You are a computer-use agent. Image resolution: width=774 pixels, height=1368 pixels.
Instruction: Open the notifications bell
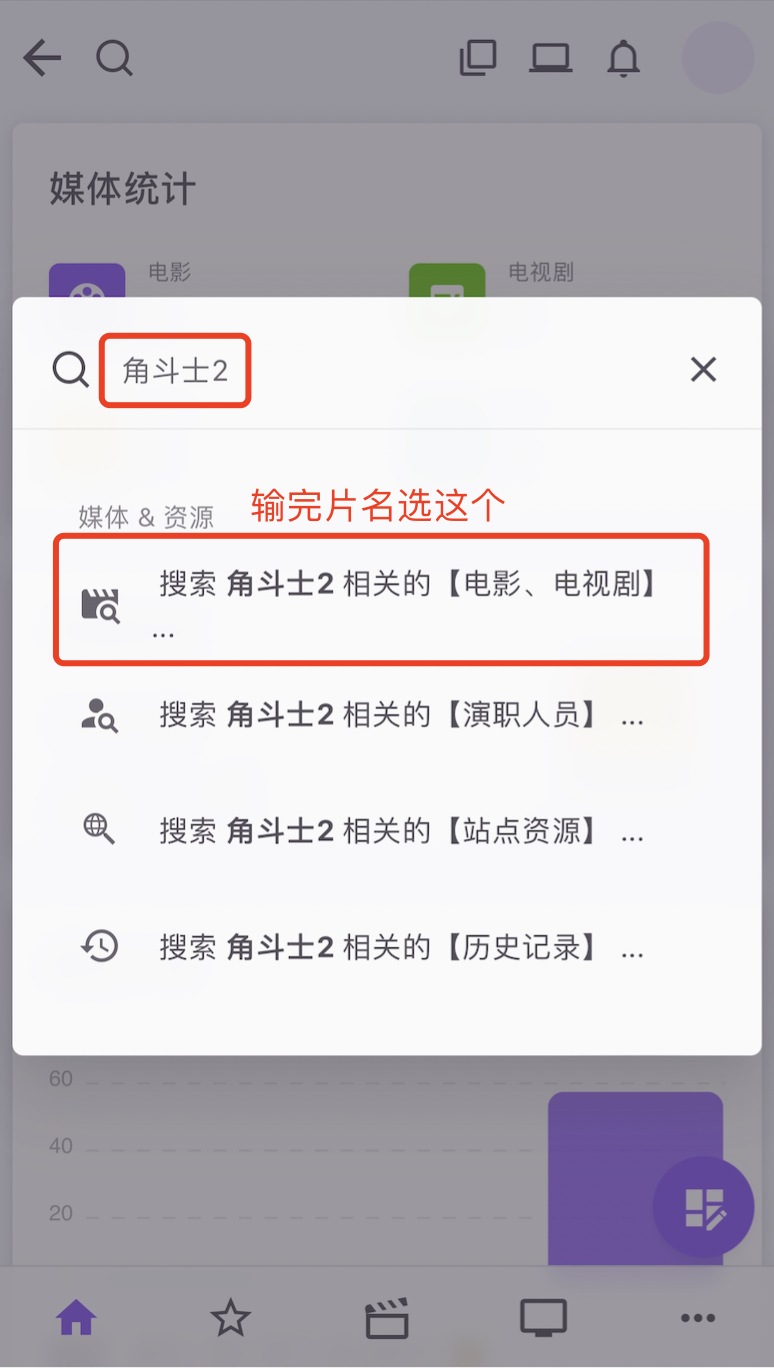(x=623, y=59)
